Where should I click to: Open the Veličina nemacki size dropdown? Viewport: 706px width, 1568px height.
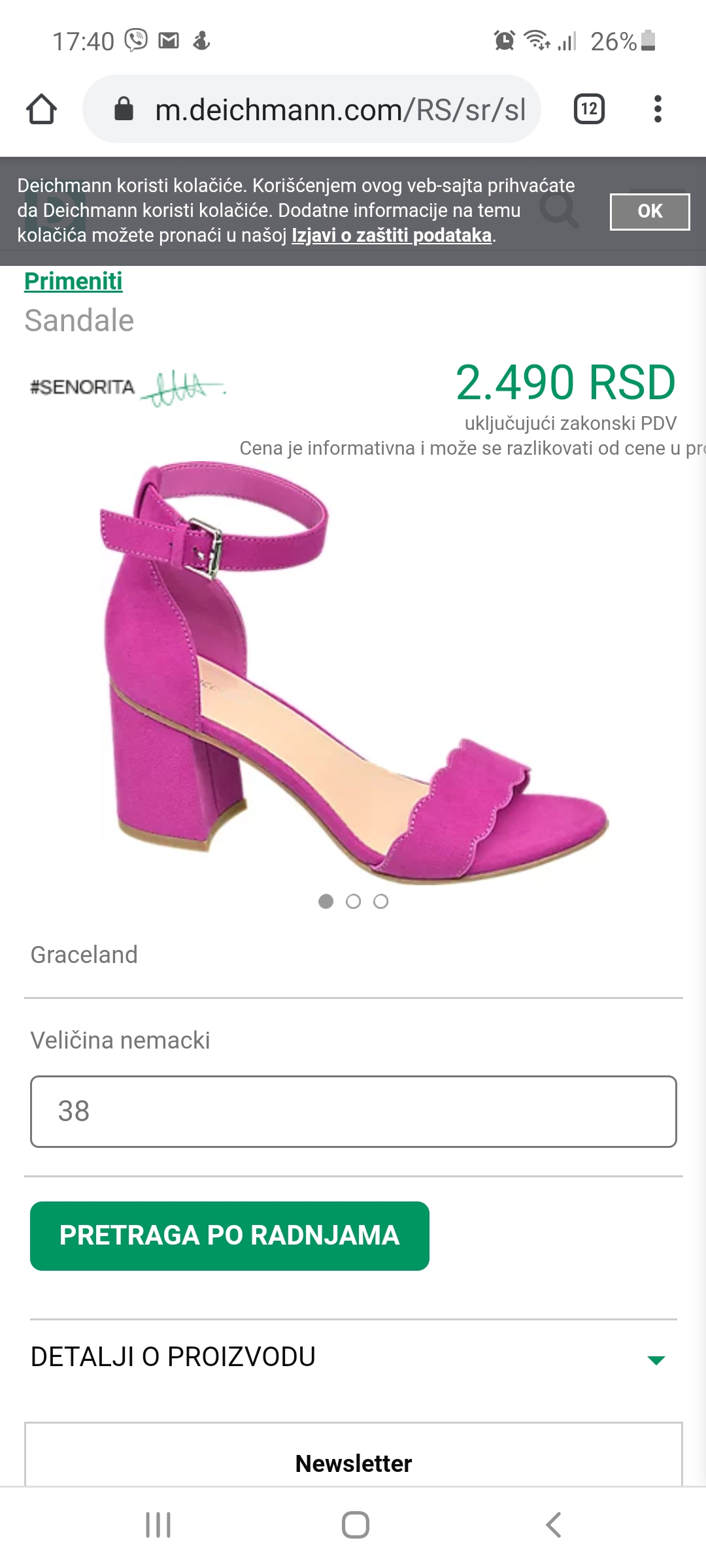click(x=354, y=1111)
